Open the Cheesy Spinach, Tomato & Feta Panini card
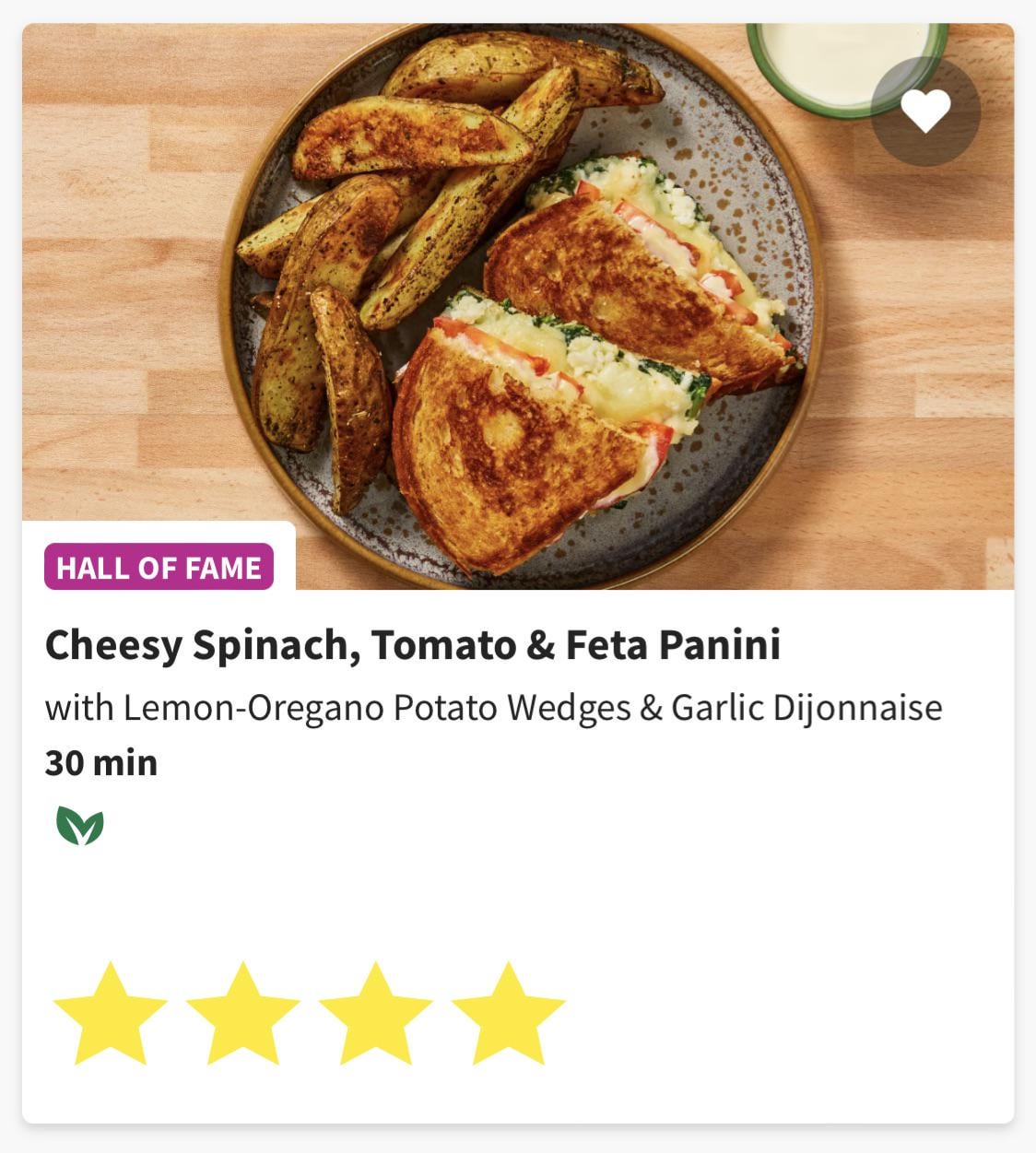The height and width of the screenshot is (1153, 1036). click(x=413, y=645)
